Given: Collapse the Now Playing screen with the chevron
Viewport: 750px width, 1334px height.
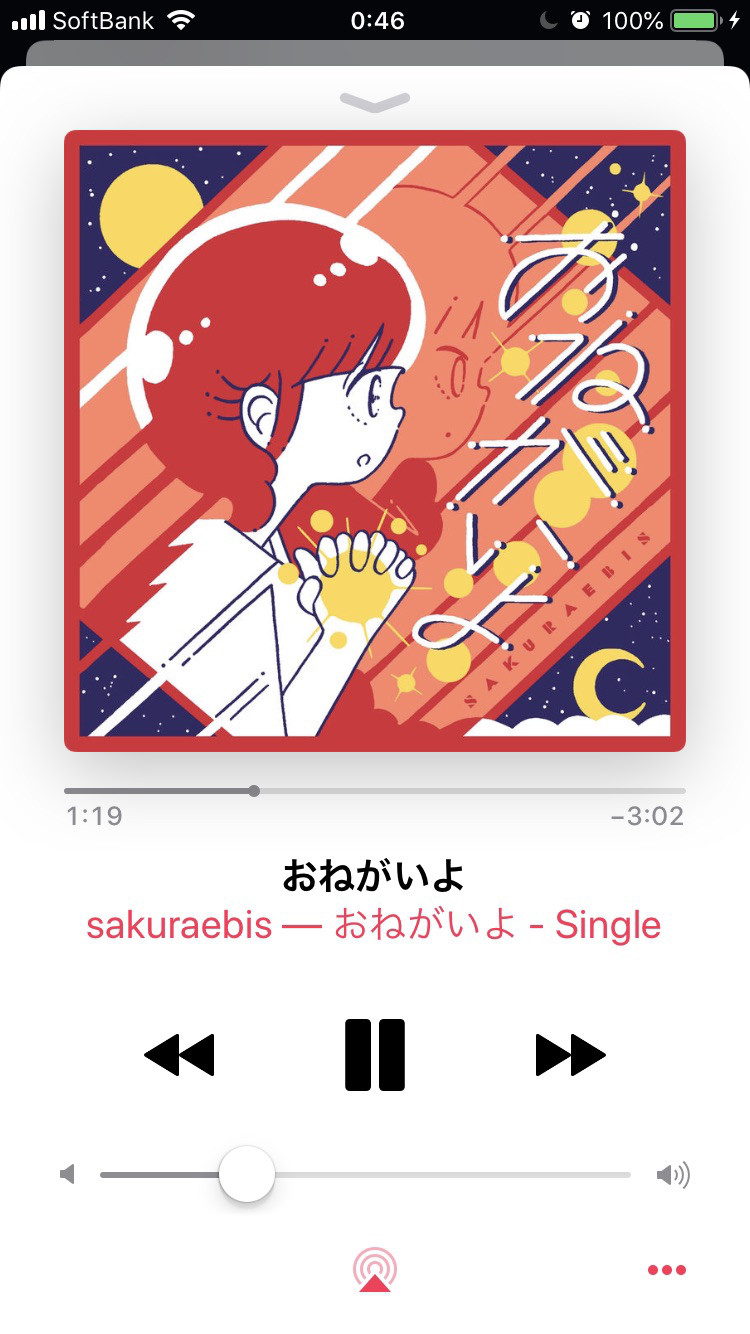Looking at the screenshot, I should point(375,100).
